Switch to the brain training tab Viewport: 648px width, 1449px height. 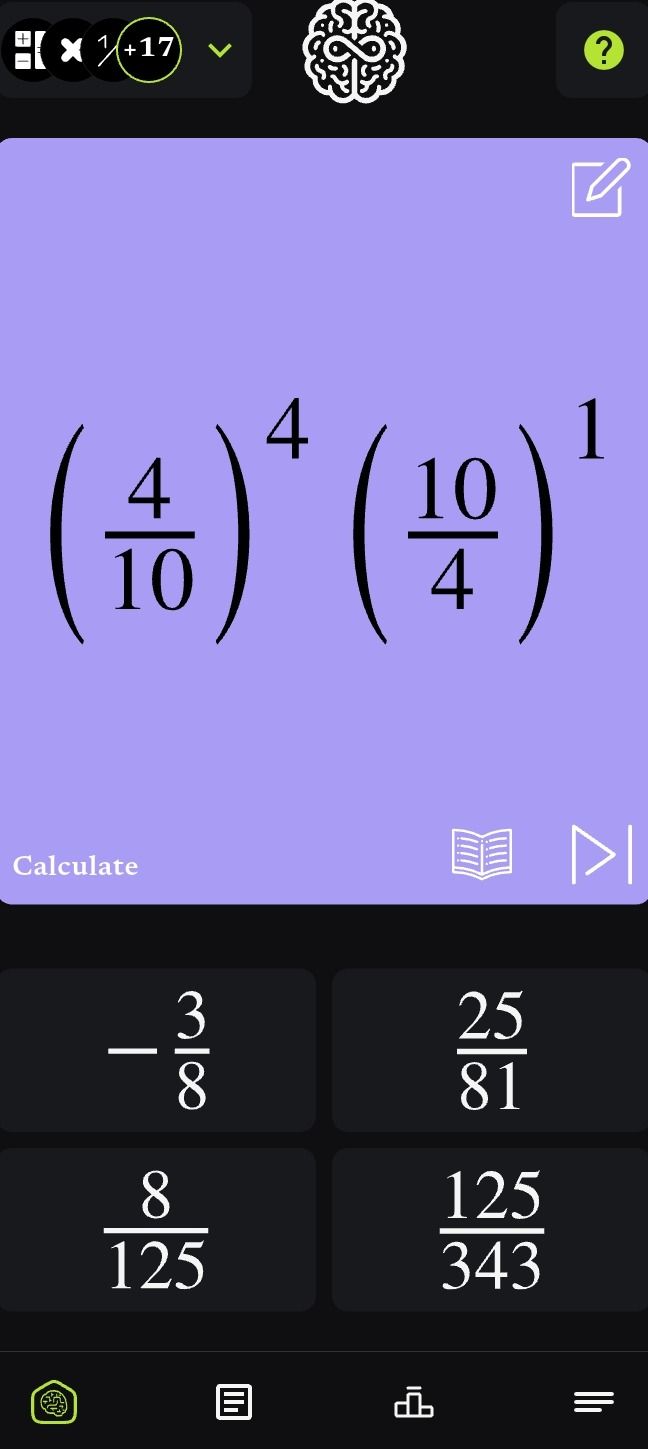(54, 1402)
